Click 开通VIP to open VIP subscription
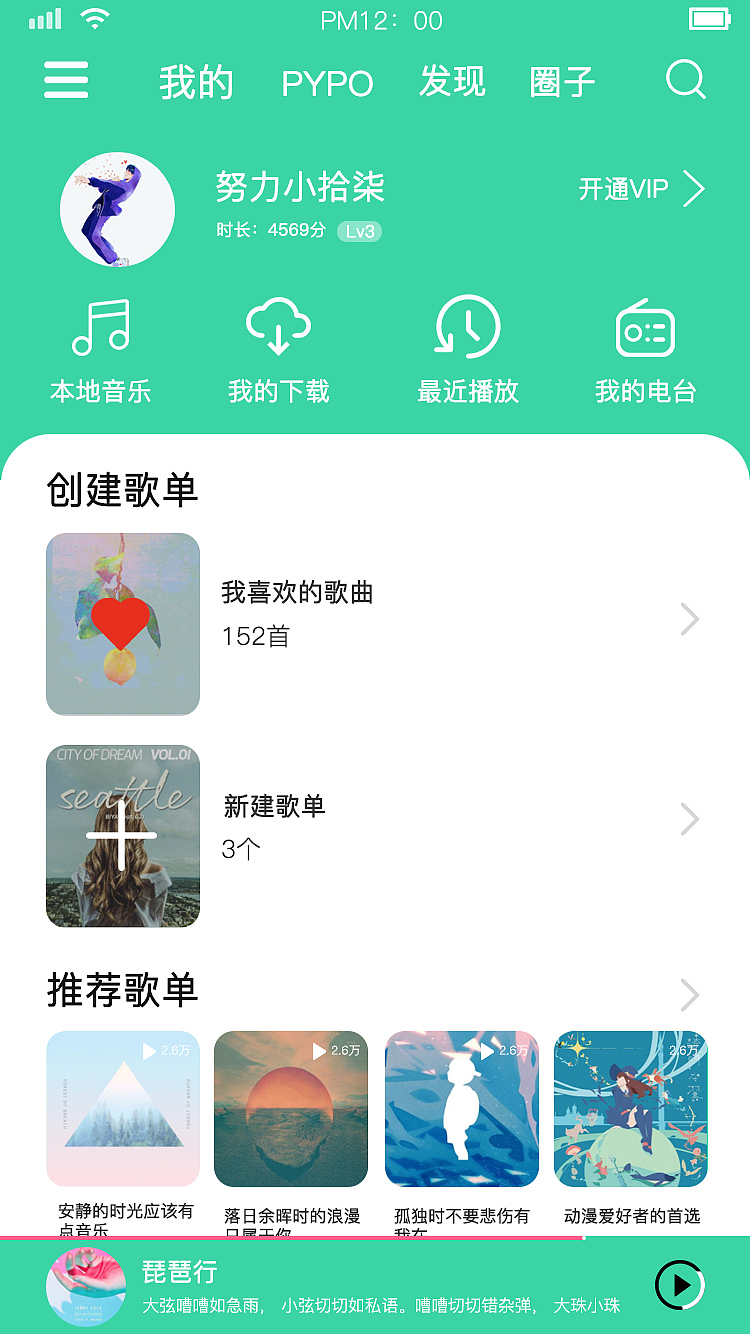This screenshot has height=1334, width=750. [x=622, y=190]
